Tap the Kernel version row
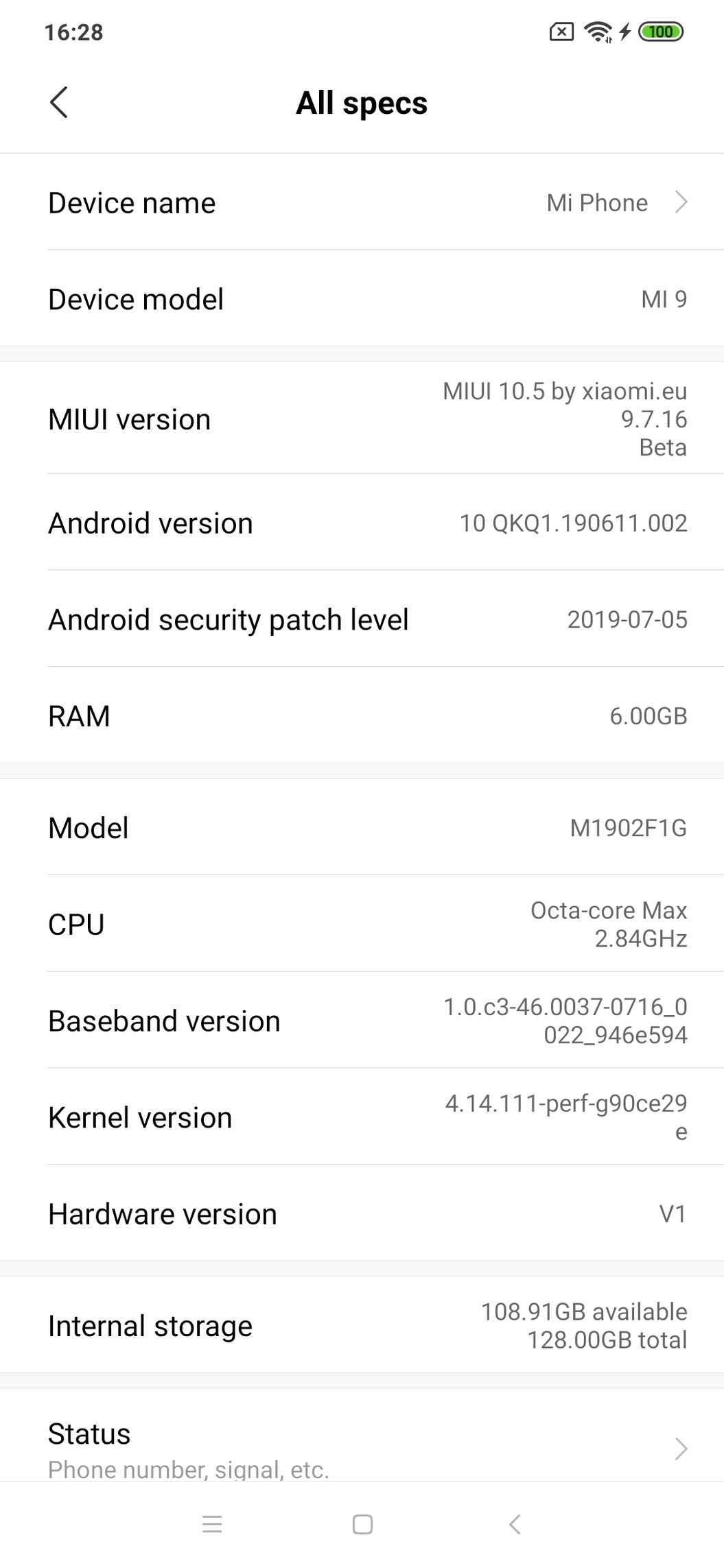 pos(362,1117)
